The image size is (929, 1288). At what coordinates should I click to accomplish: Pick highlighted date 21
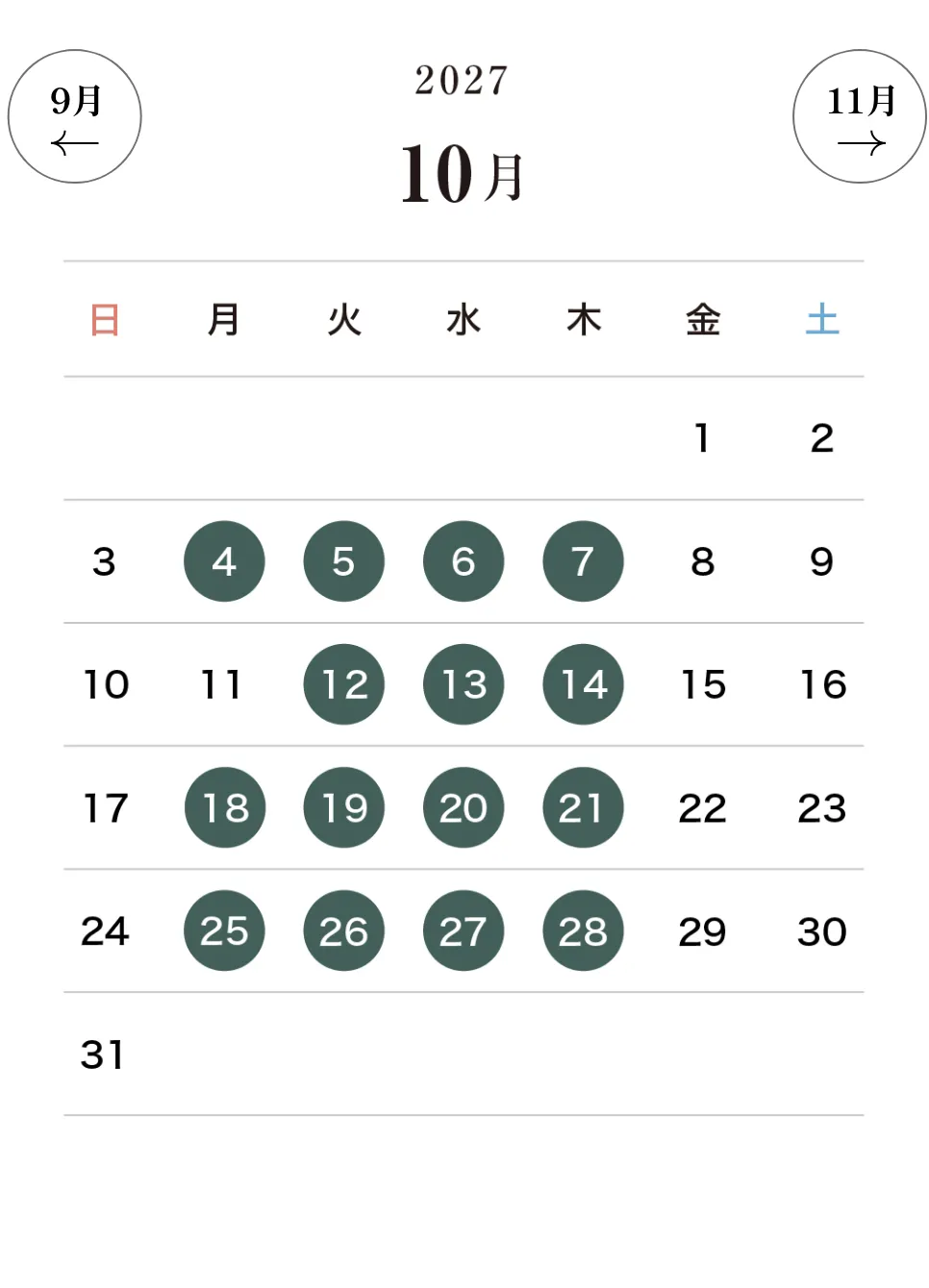583,807
